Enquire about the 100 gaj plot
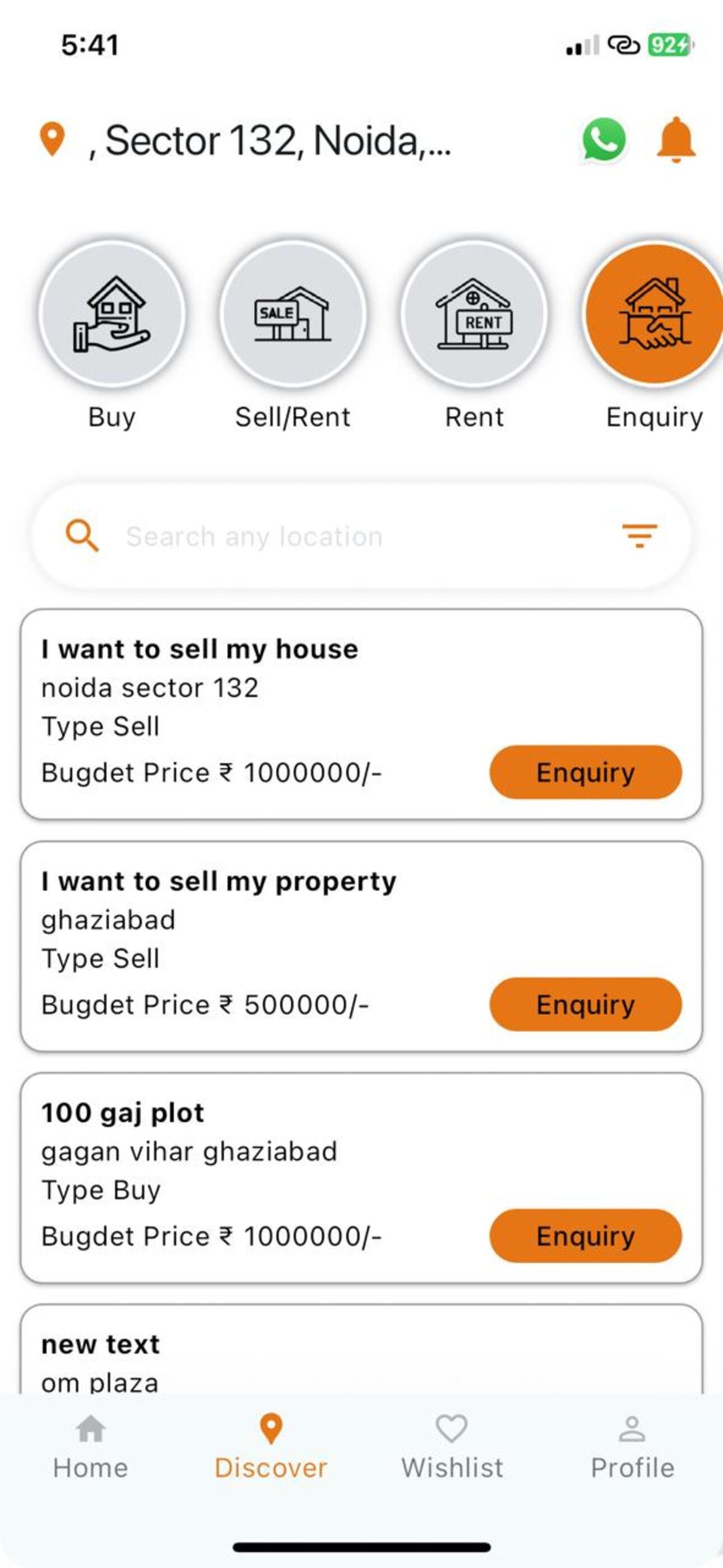The width and height of the screenshot is (723, 1568). pos(586,1235)
